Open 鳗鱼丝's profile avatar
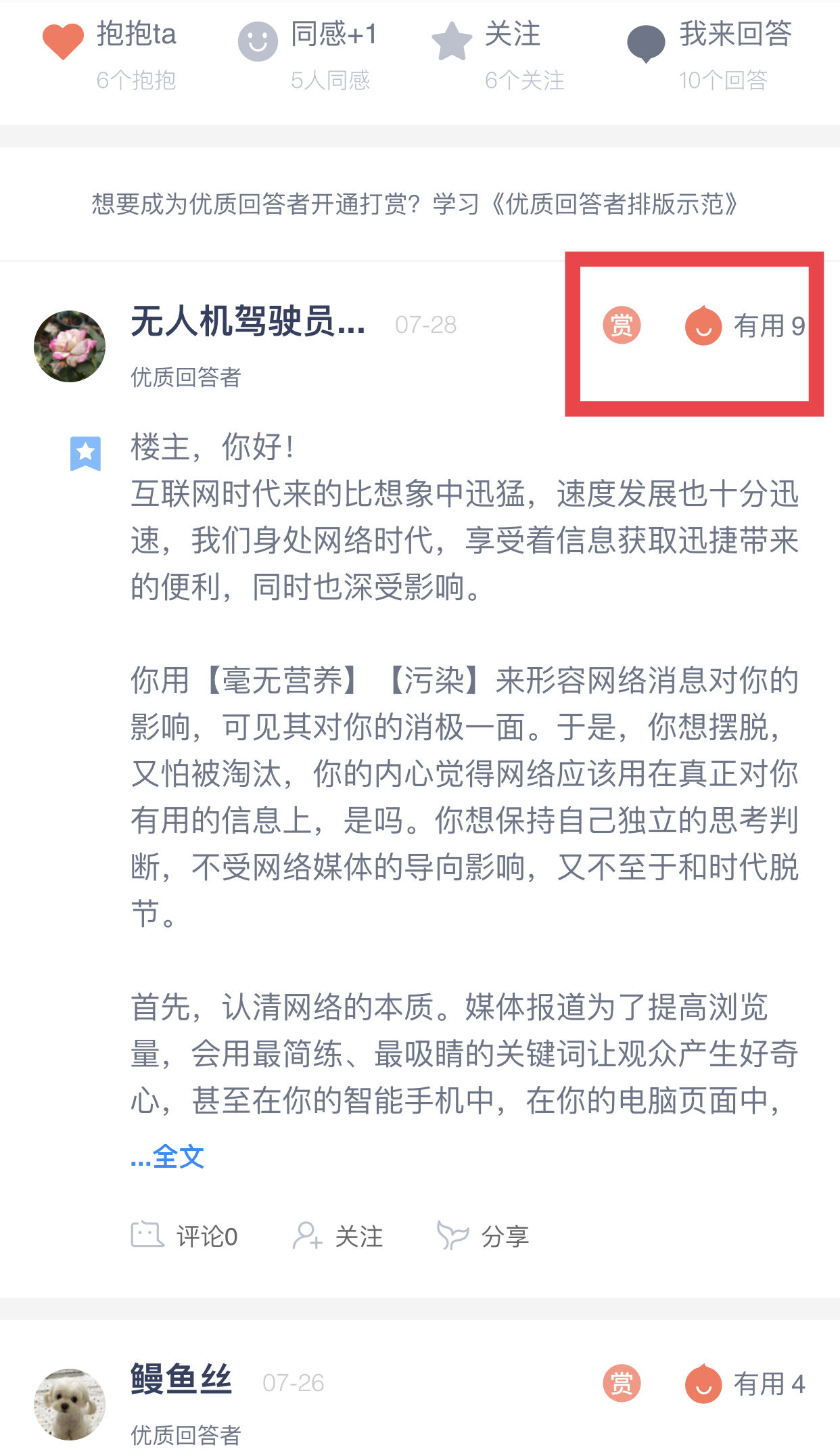The width and height of the screenshot is (840, 1456). point(70,1404)
